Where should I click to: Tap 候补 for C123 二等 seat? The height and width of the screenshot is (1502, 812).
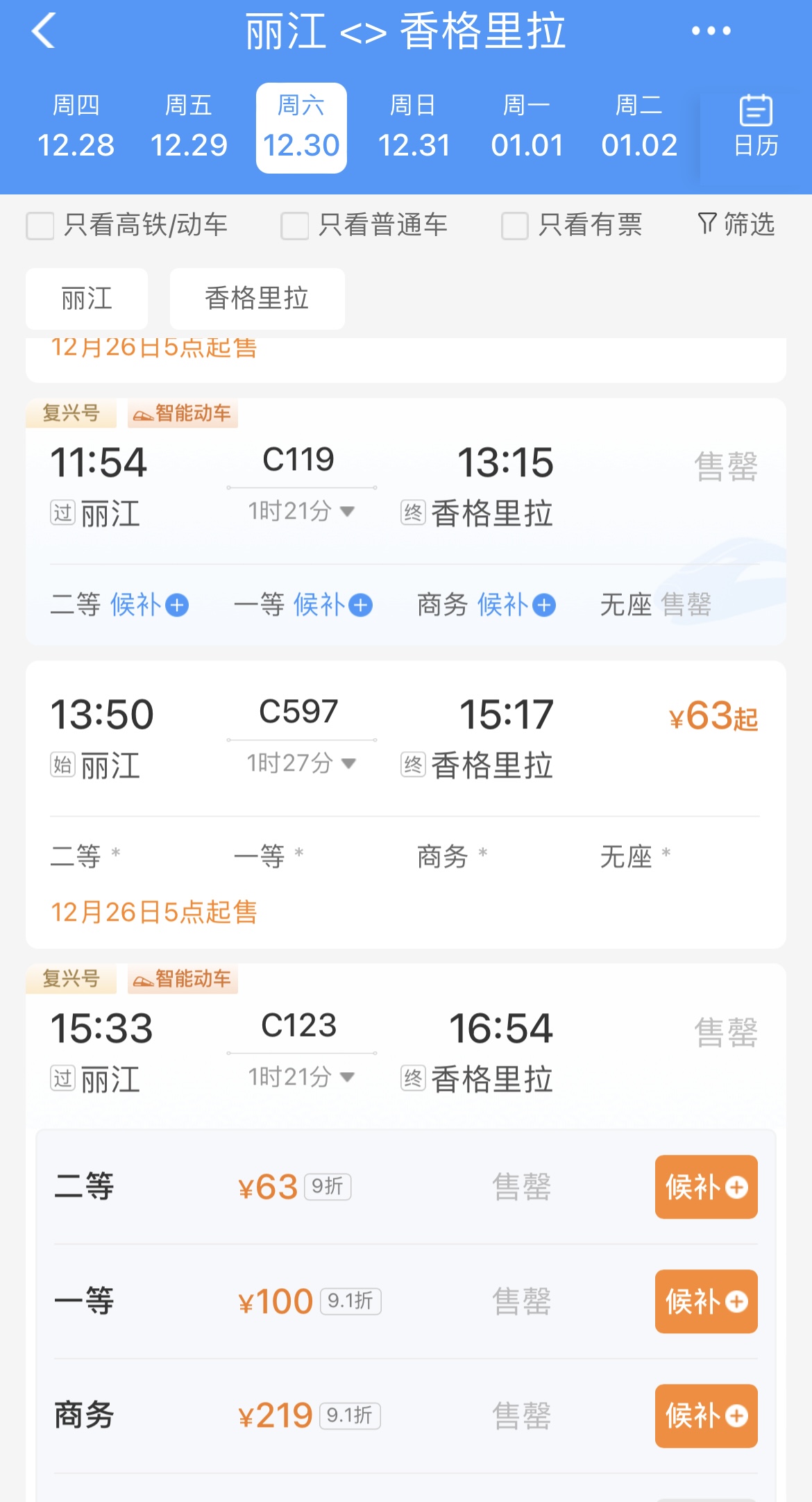(x=706, y=1187)
